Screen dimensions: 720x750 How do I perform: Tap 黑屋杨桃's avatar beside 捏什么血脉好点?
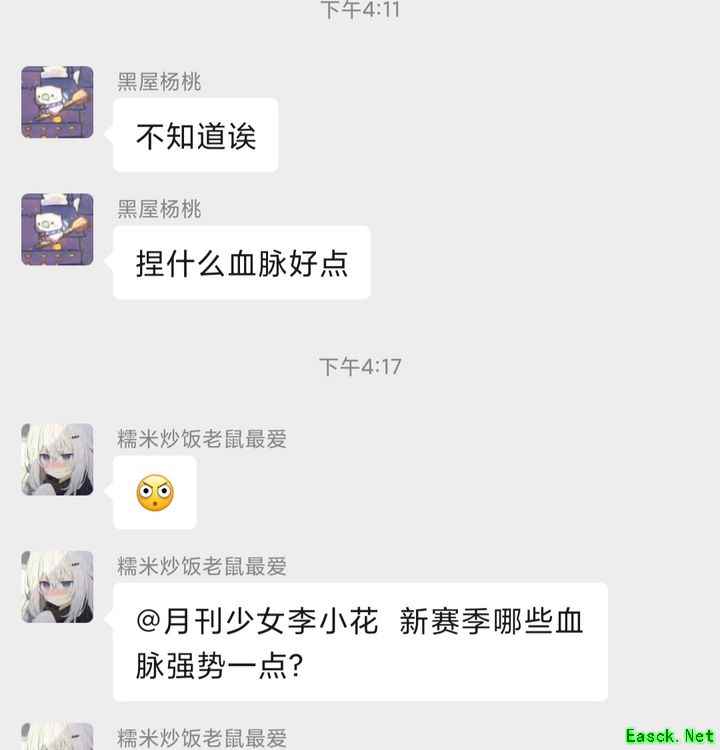point(57,229)
